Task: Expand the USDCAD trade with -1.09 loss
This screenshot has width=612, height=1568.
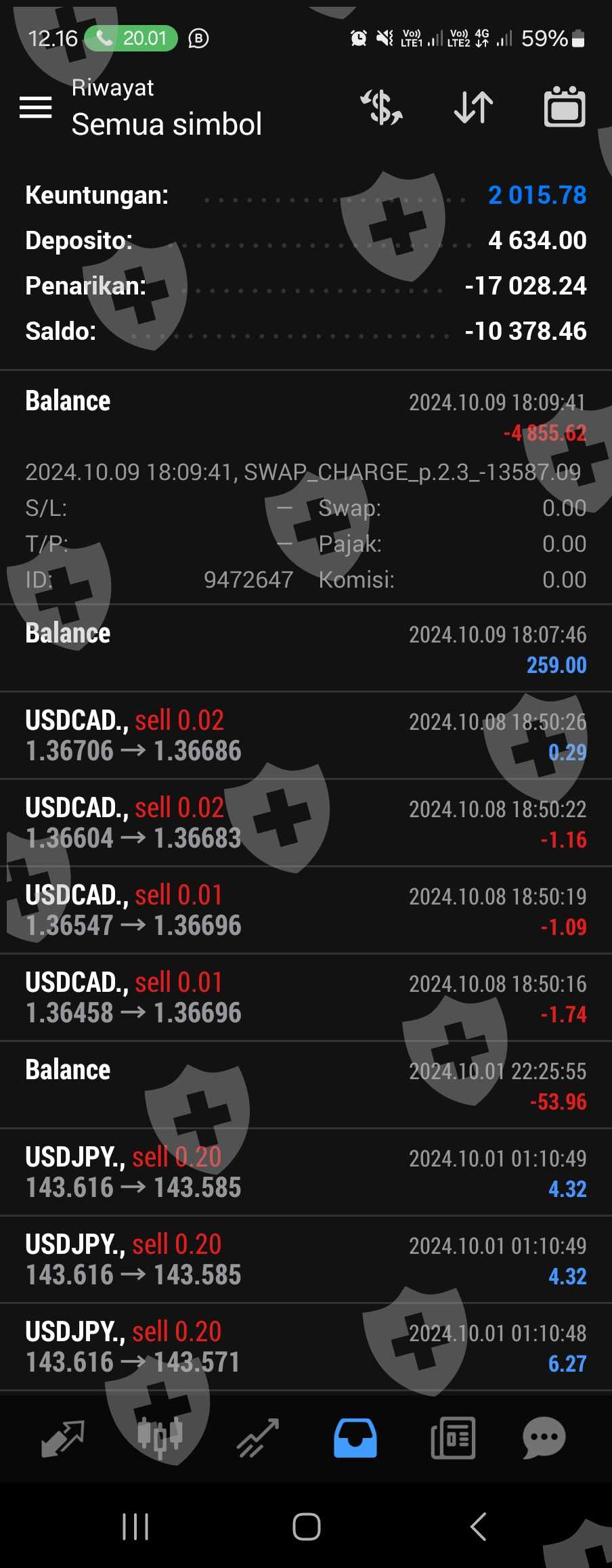Action: point(306,911)
